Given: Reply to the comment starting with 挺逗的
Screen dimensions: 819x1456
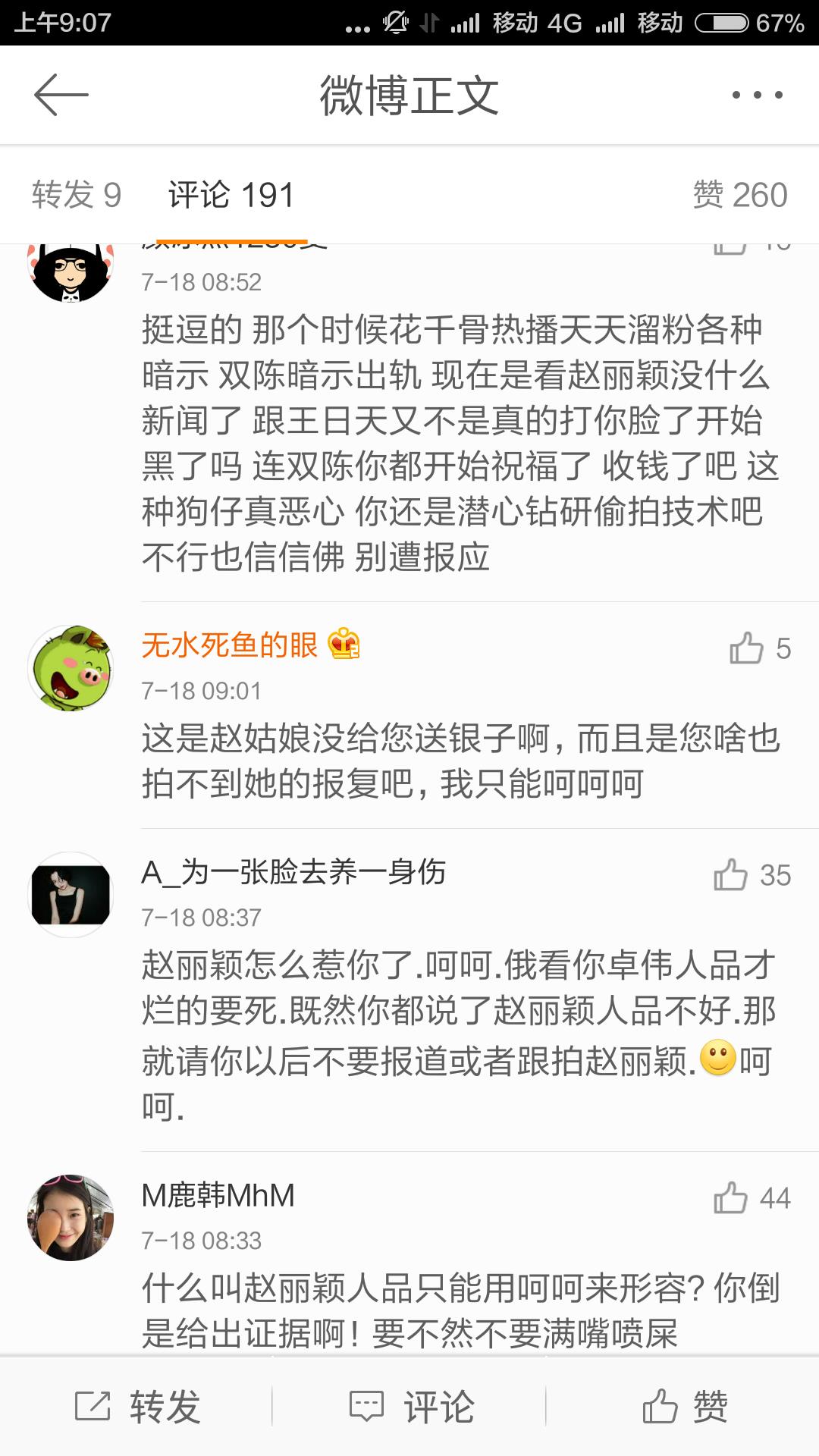Looking at the screenshot, I should [455, 442].
